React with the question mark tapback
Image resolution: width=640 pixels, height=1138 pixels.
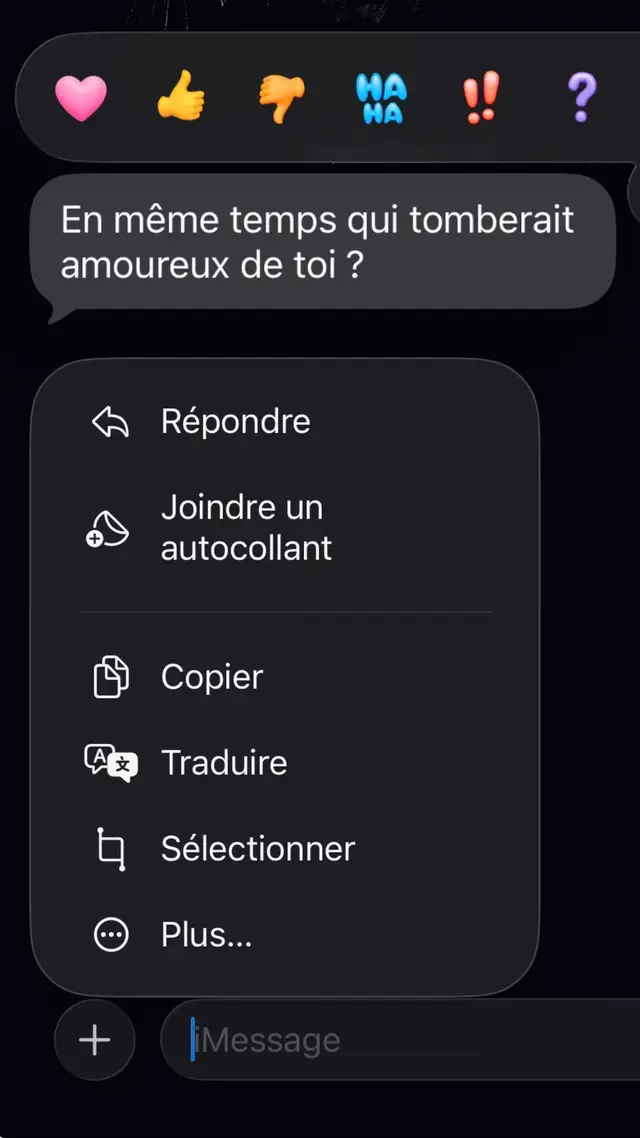click(x=582, y=97)
